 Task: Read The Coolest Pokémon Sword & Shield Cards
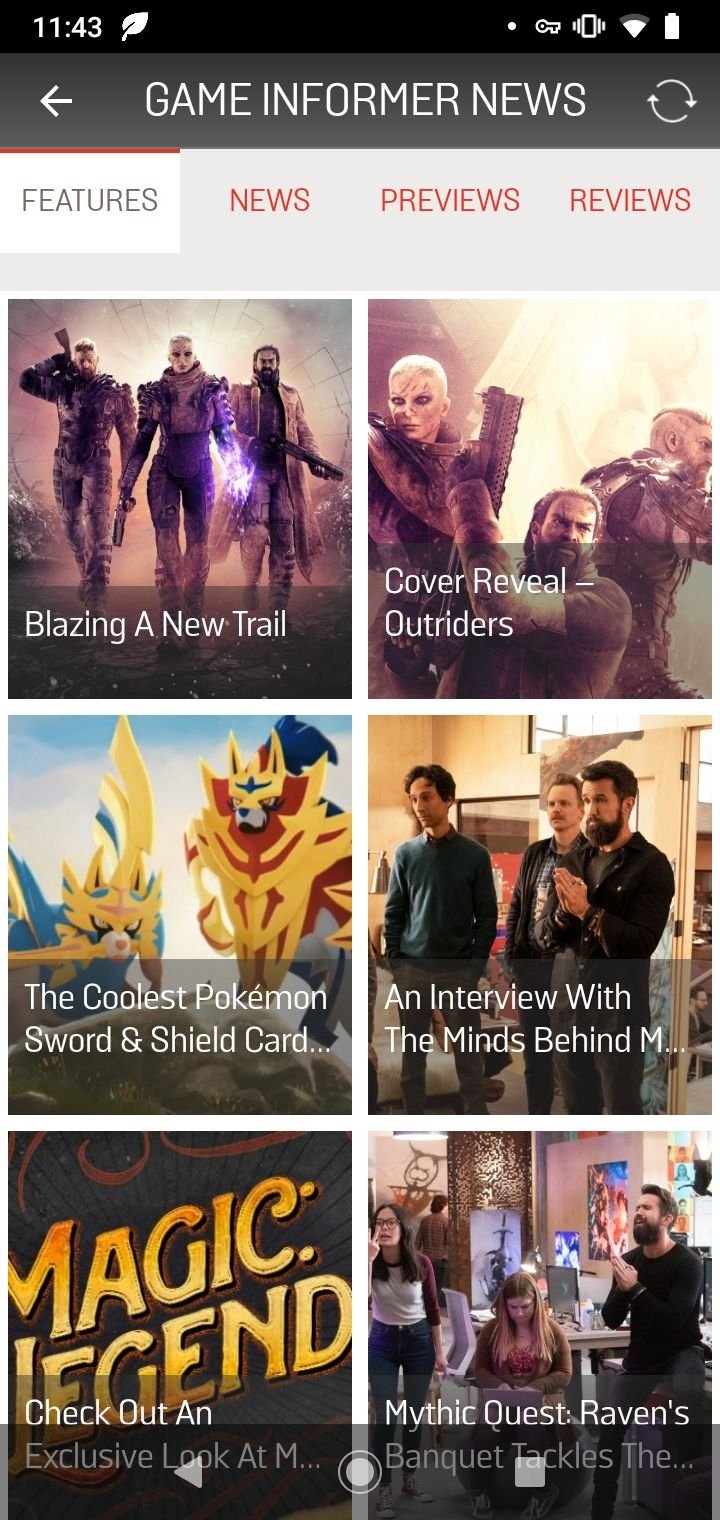click(180, 914)
